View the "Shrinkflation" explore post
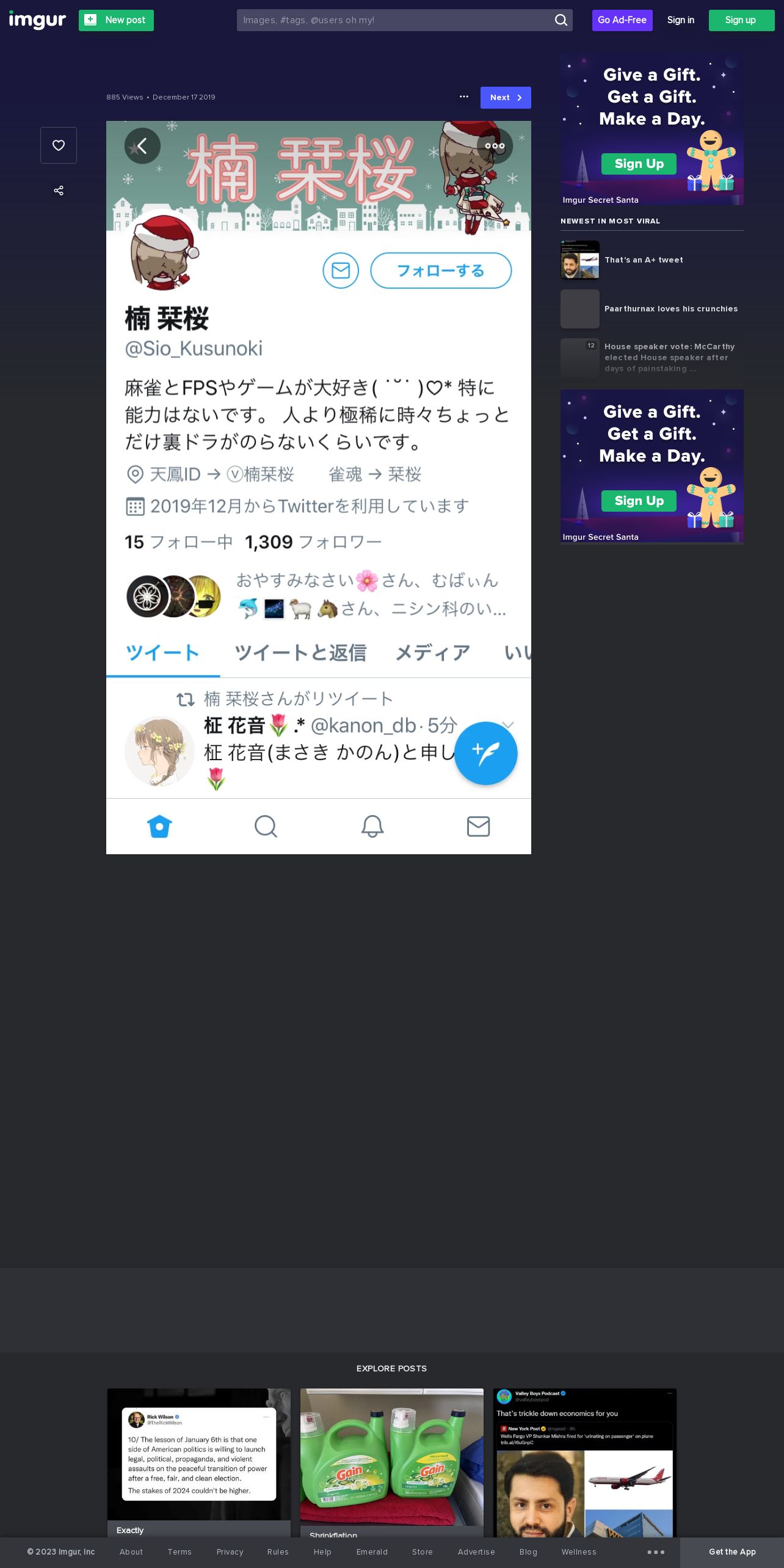Viewport: 784px width, 1568px height. pyautogui.click(x=392, y=1462)
